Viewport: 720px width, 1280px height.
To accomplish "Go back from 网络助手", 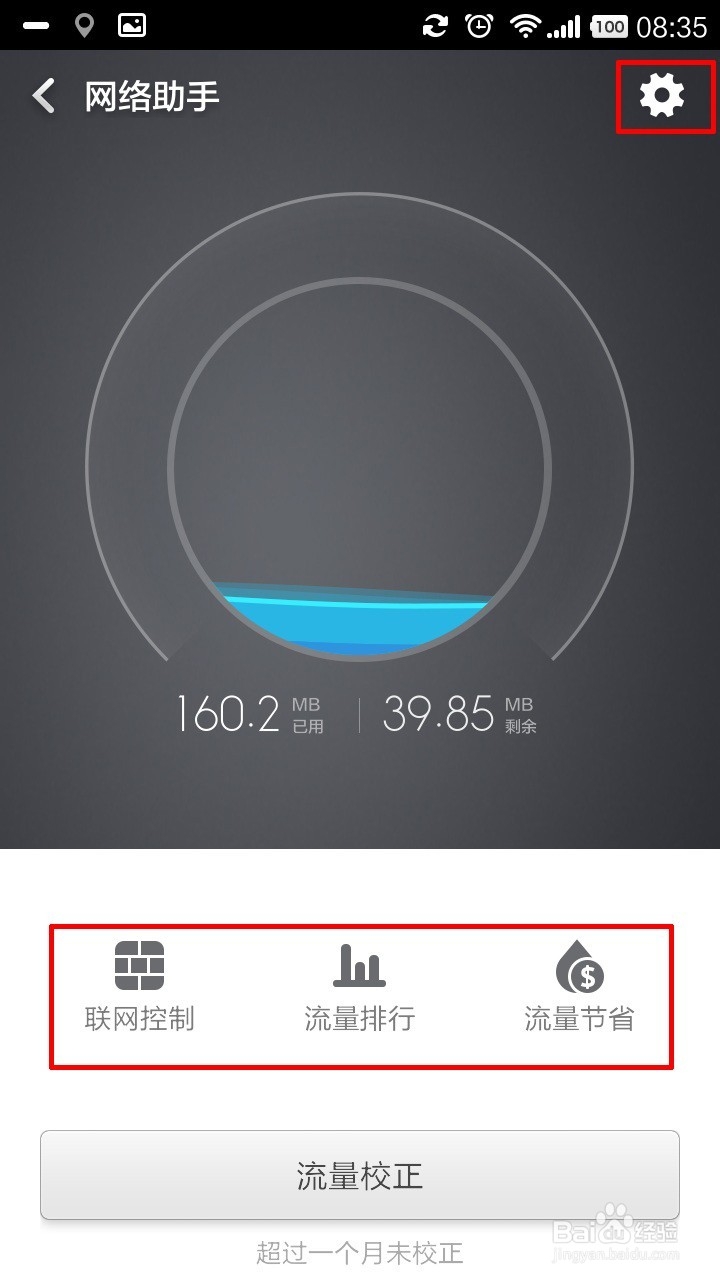I will coord(44,96).
